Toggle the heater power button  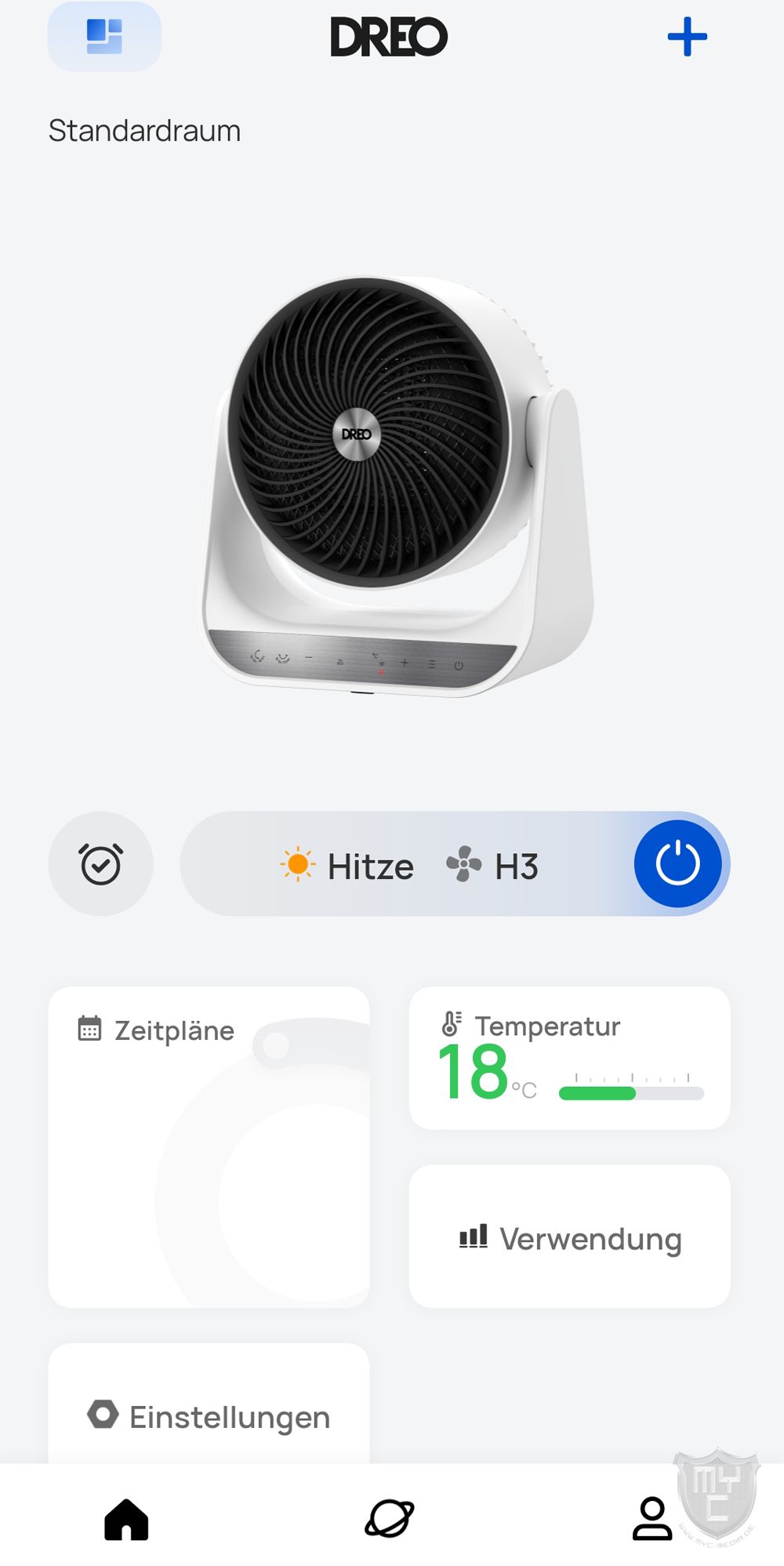tap(677, 864)
